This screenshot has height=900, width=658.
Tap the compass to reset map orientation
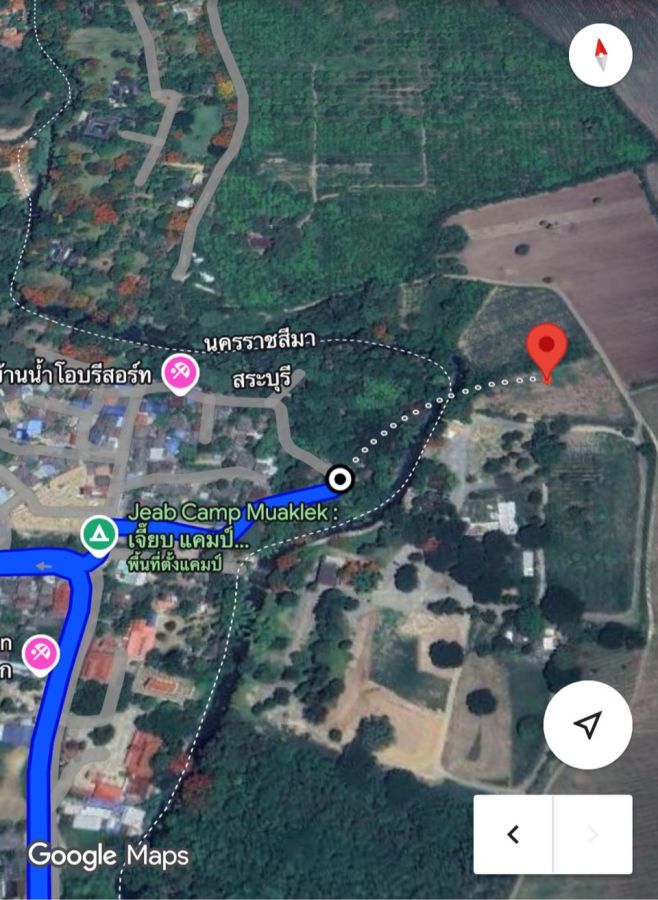click(602, 54)
